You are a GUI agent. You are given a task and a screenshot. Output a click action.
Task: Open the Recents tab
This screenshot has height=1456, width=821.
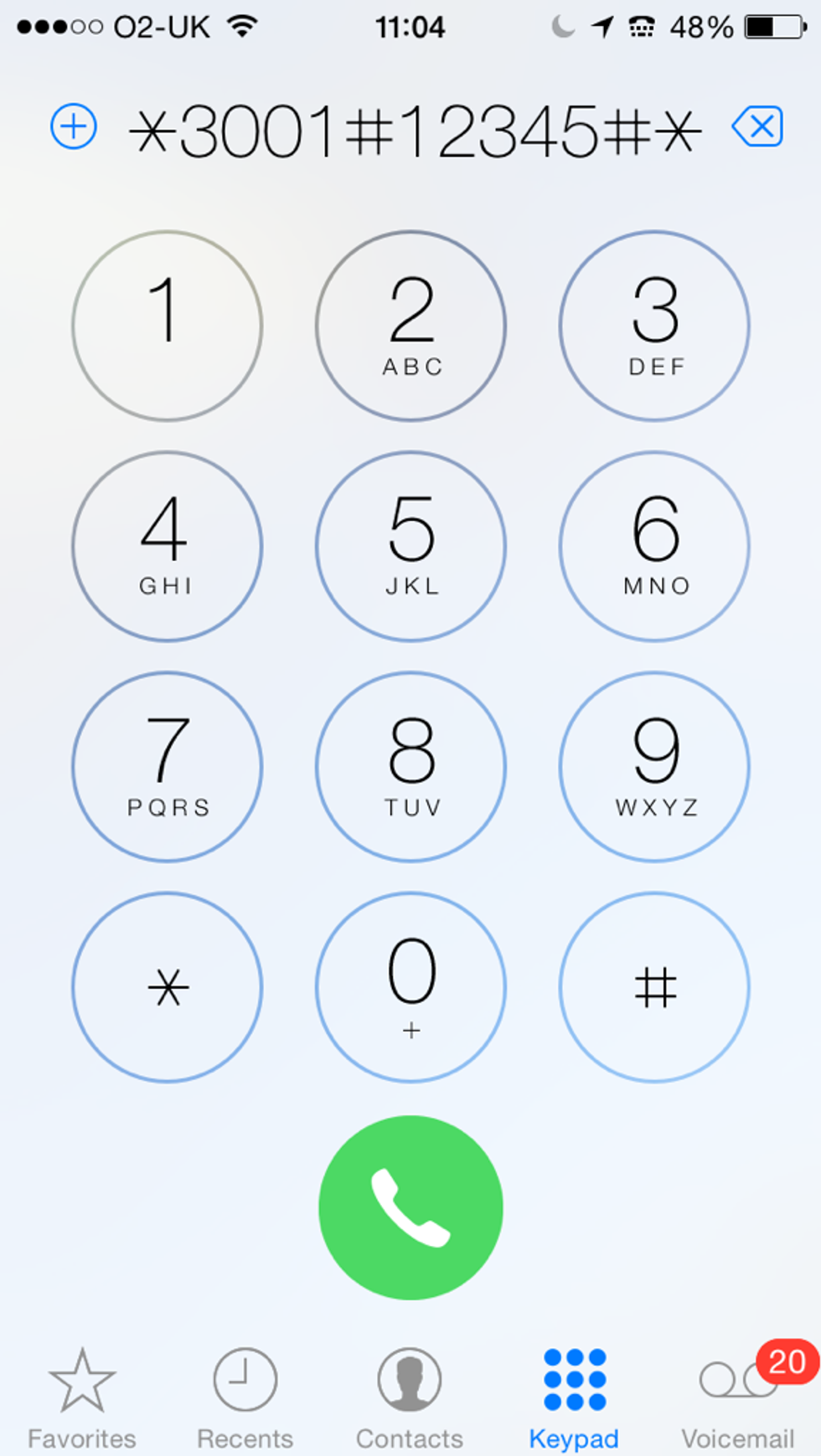coord(245,1398)
